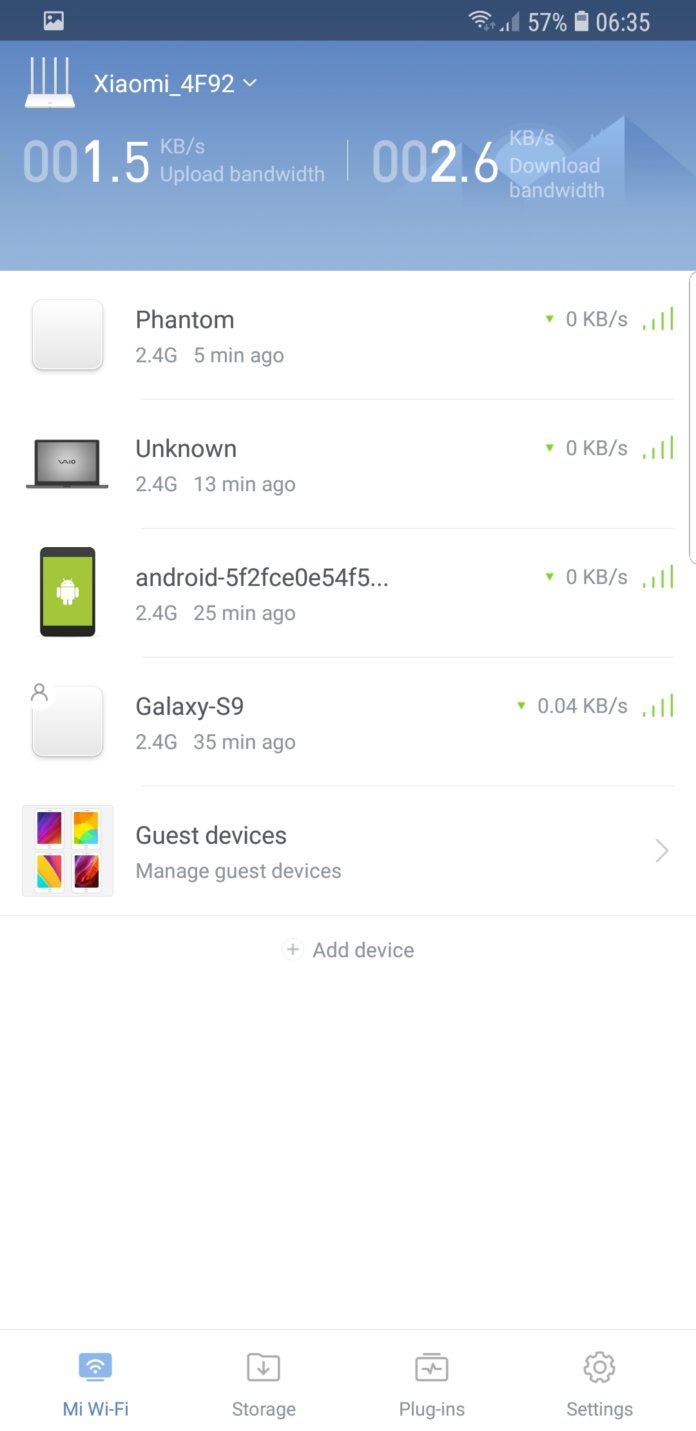
Task: Open the Unknown laptop device
Action: coord(348,465)
